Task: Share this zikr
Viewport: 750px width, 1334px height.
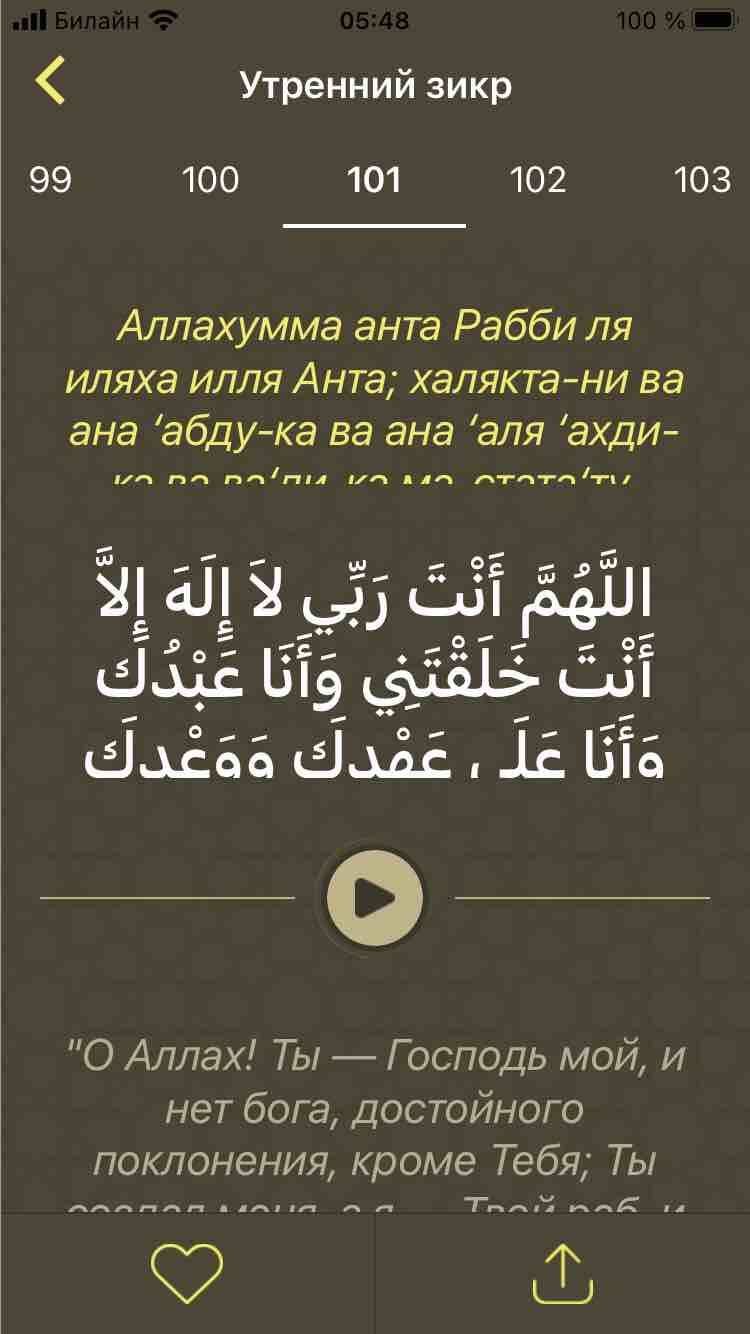Action: 563,1272
